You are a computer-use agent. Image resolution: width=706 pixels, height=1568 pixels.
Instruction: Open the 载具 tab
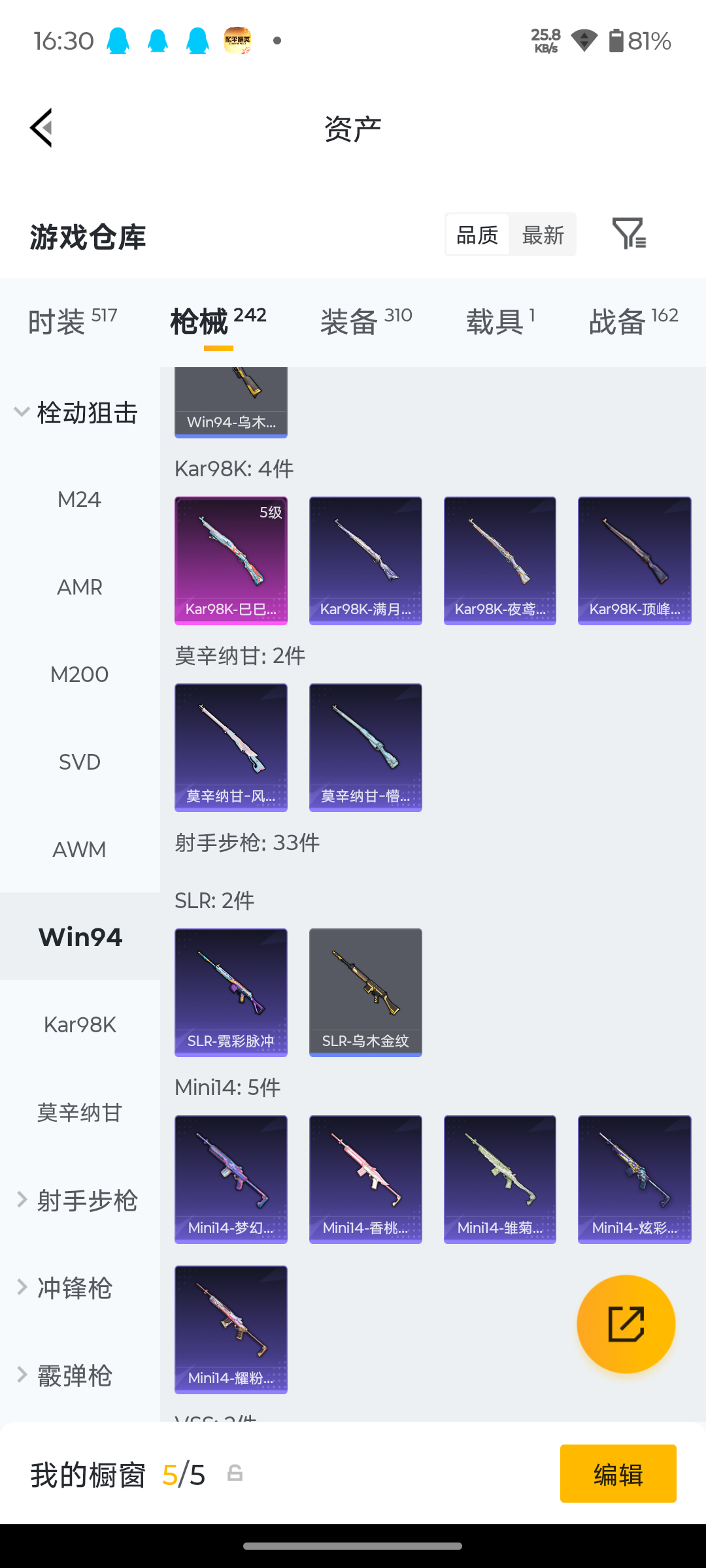pyautogui.click(x=501, y=321)
